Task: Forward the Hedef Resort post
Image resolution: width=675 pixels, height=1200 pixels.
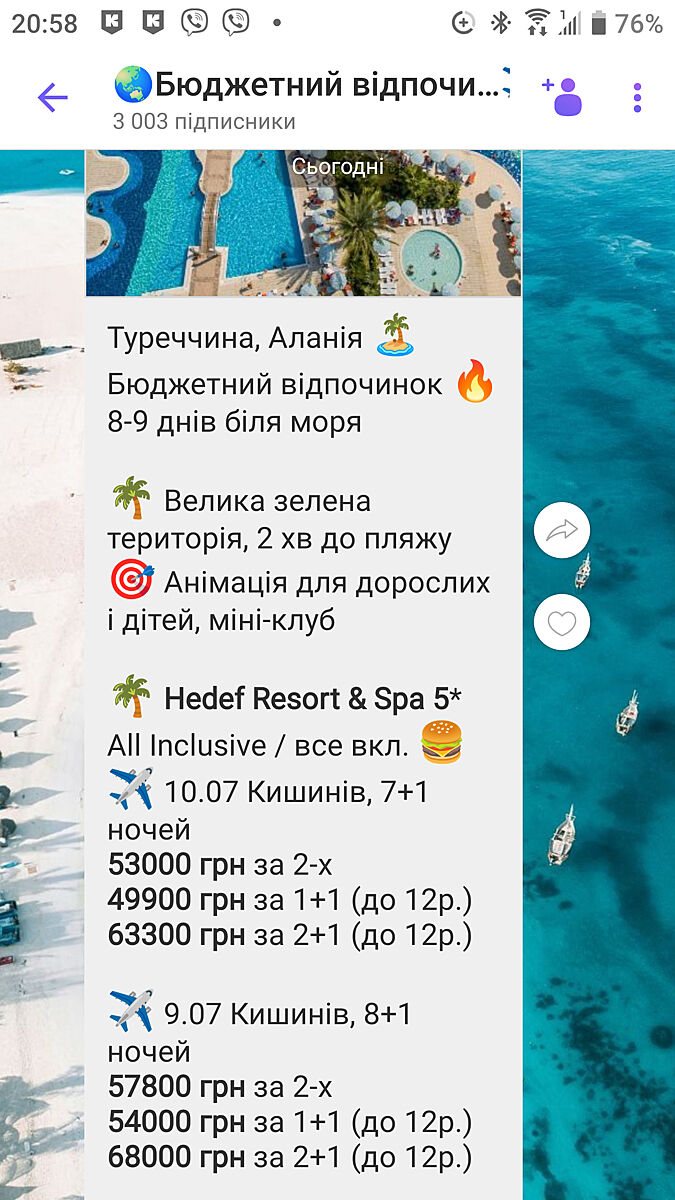Action: pos(562,531)
